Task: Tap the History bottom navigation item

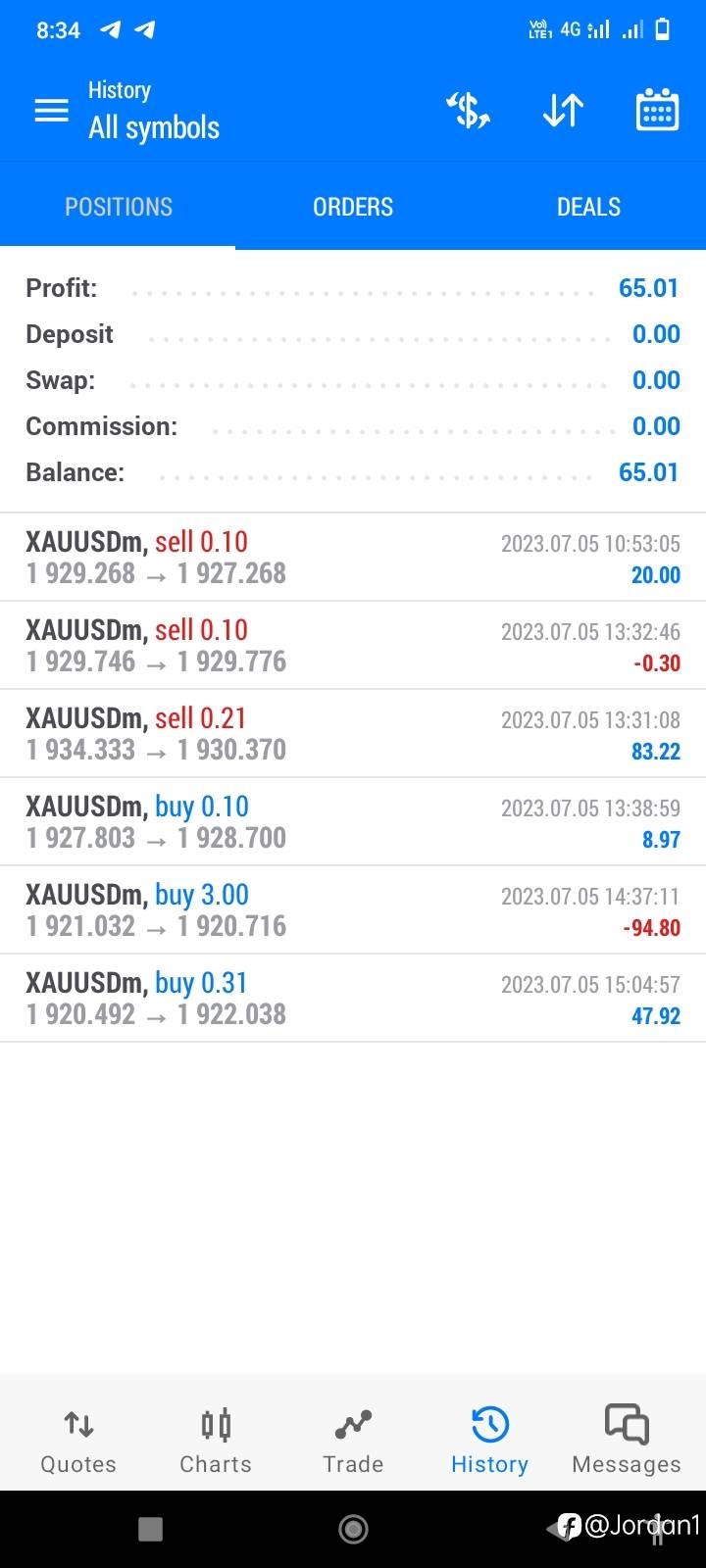Action: click(489, 1441)
